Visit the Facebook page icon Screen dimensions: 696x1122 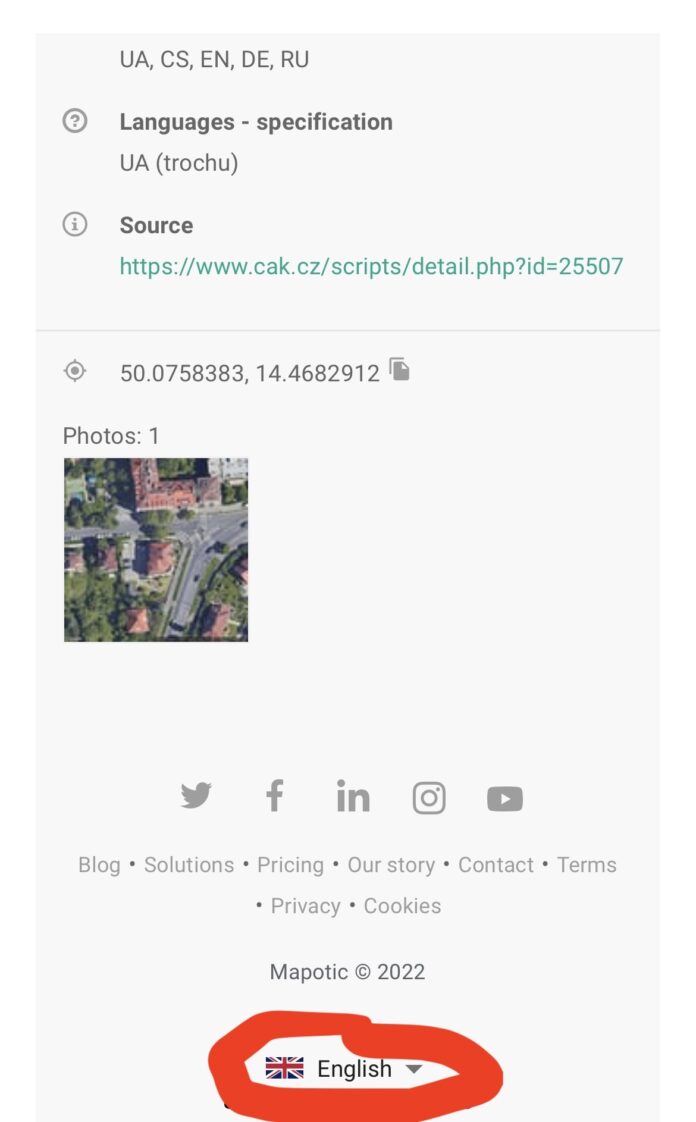275,796
